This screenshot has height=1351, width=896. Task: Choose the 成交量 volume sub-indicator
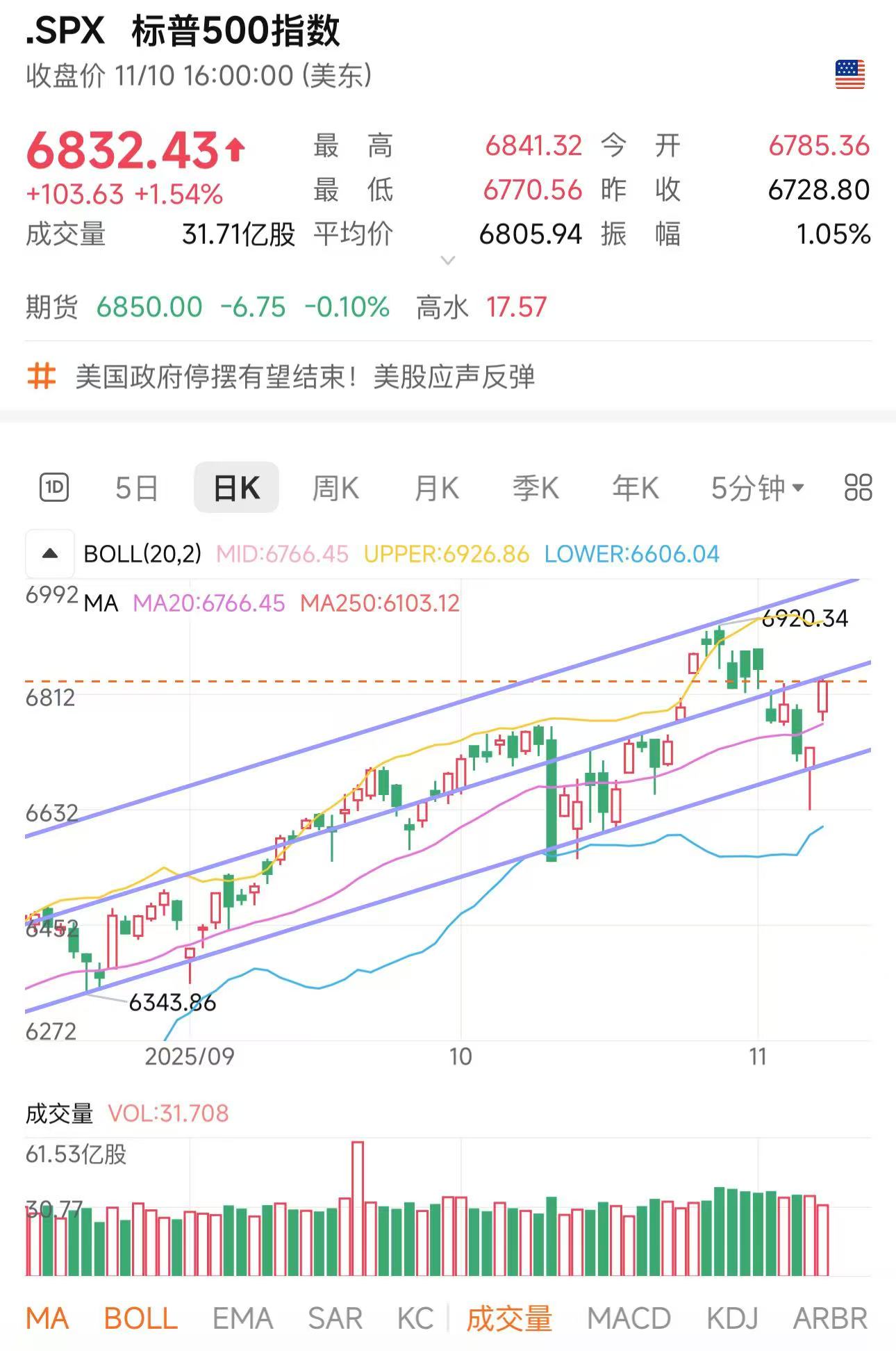click(x=509, y=1318)
